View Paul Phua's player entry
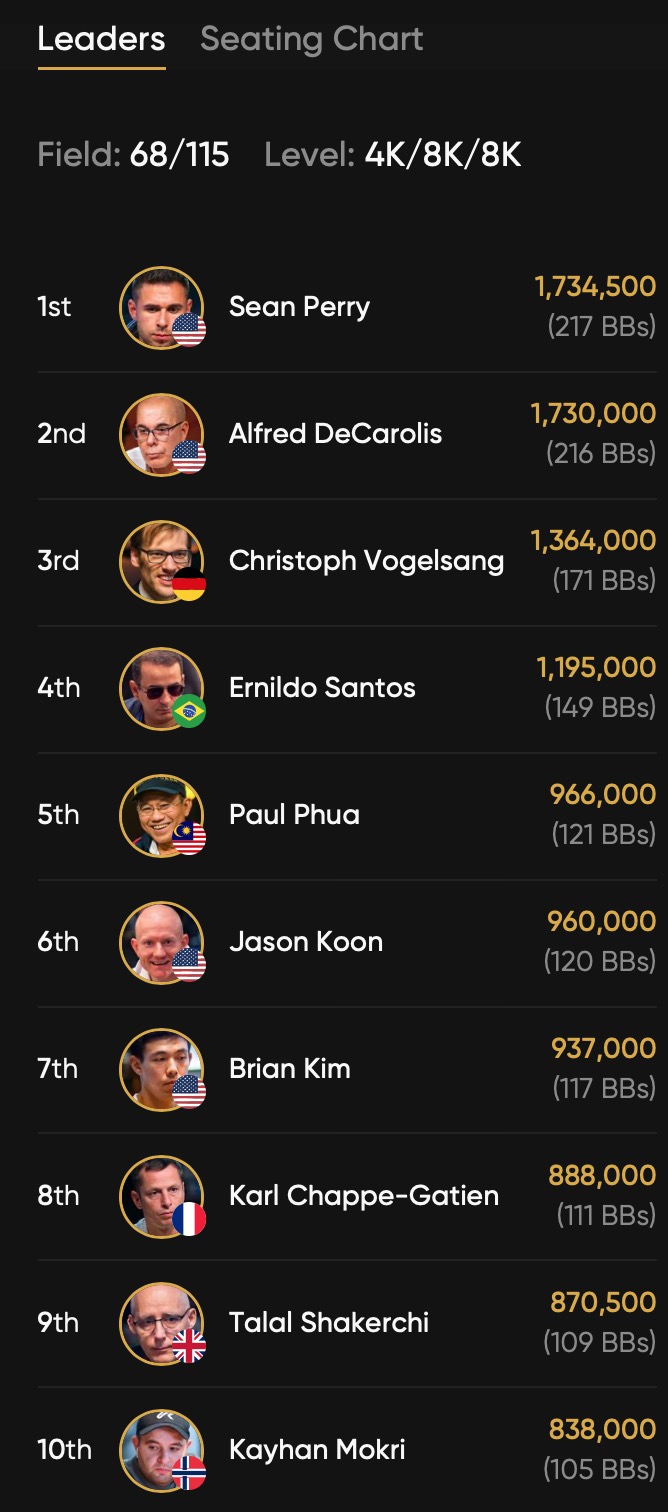The image size is (668, 1512). [294, 815]
